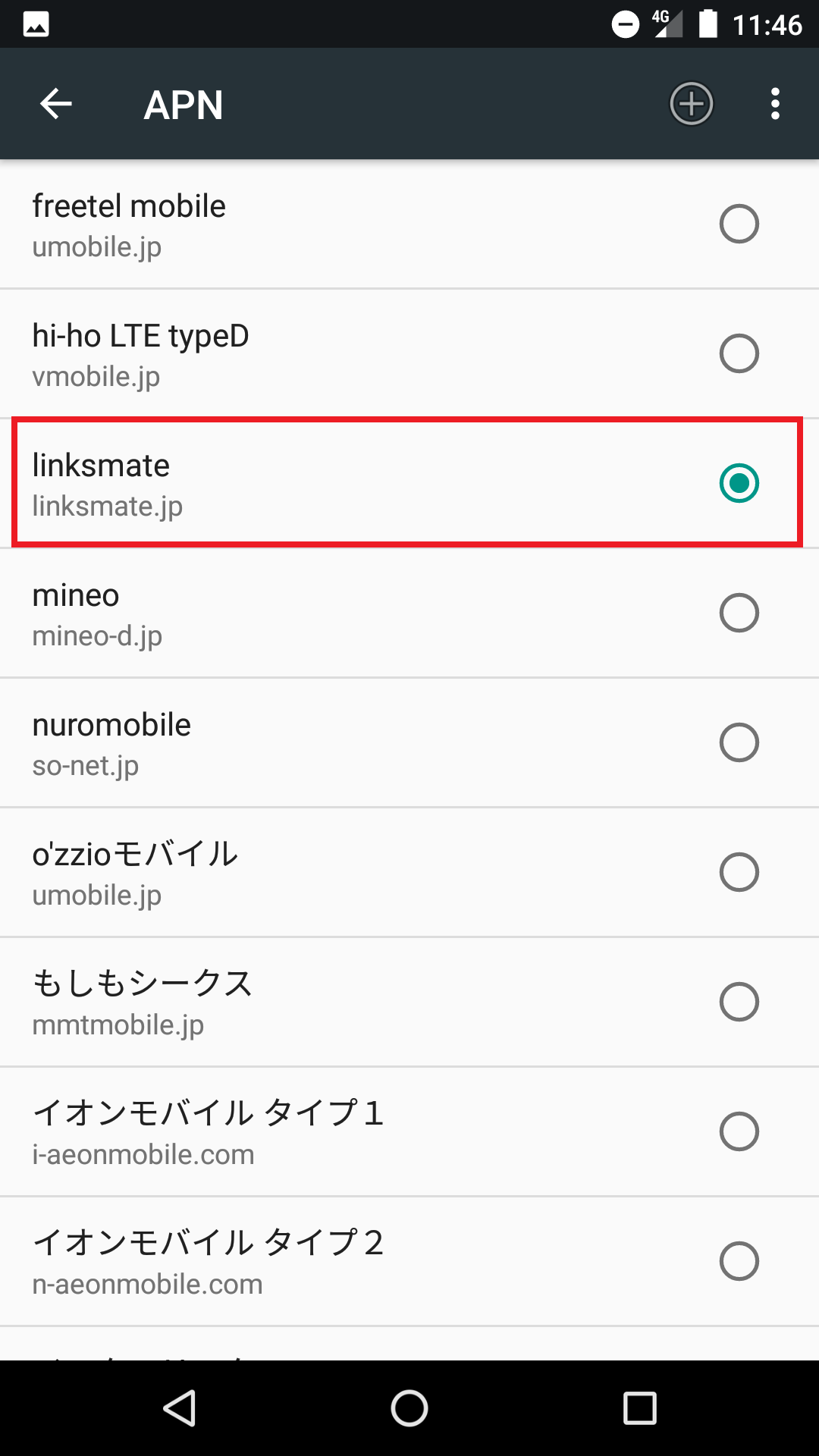
Task: Tap the screenshot icon in the status bar
Action: click(x=35, y=24)
